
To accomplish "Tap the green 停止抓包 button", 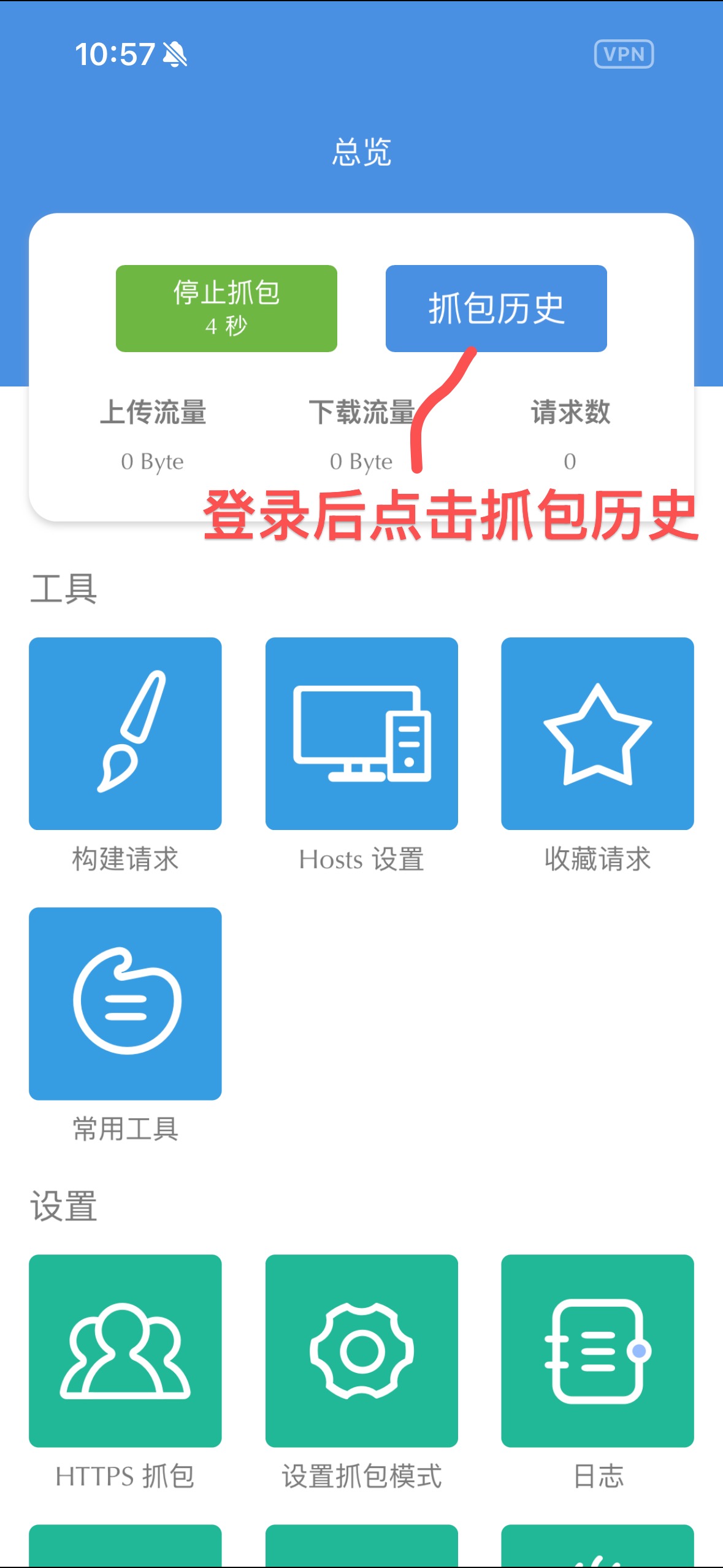I will pos(226,309).
